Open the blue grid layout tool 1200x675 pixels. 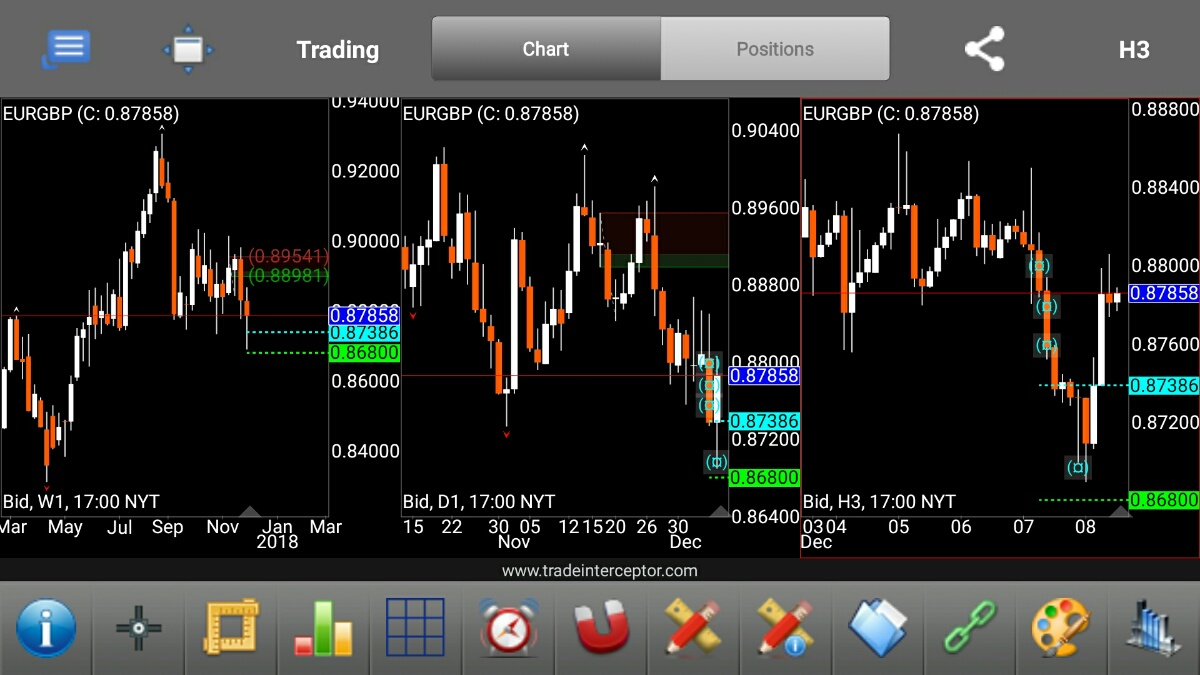[x=415, y=629]
